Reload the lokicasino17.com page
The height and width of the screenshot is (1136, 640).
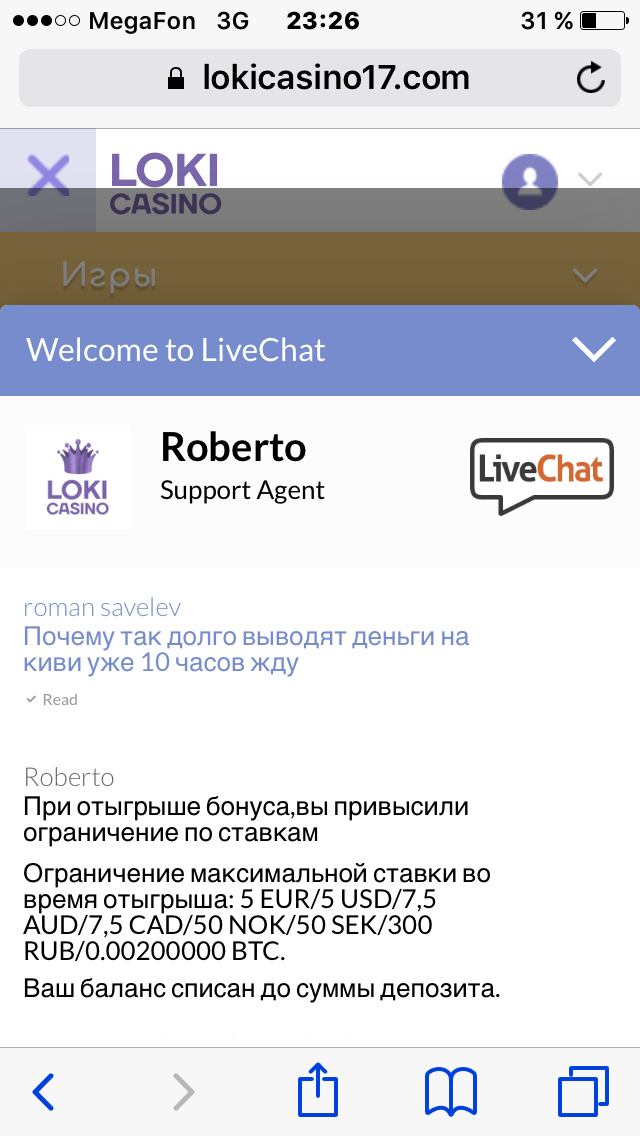[591, 78]
